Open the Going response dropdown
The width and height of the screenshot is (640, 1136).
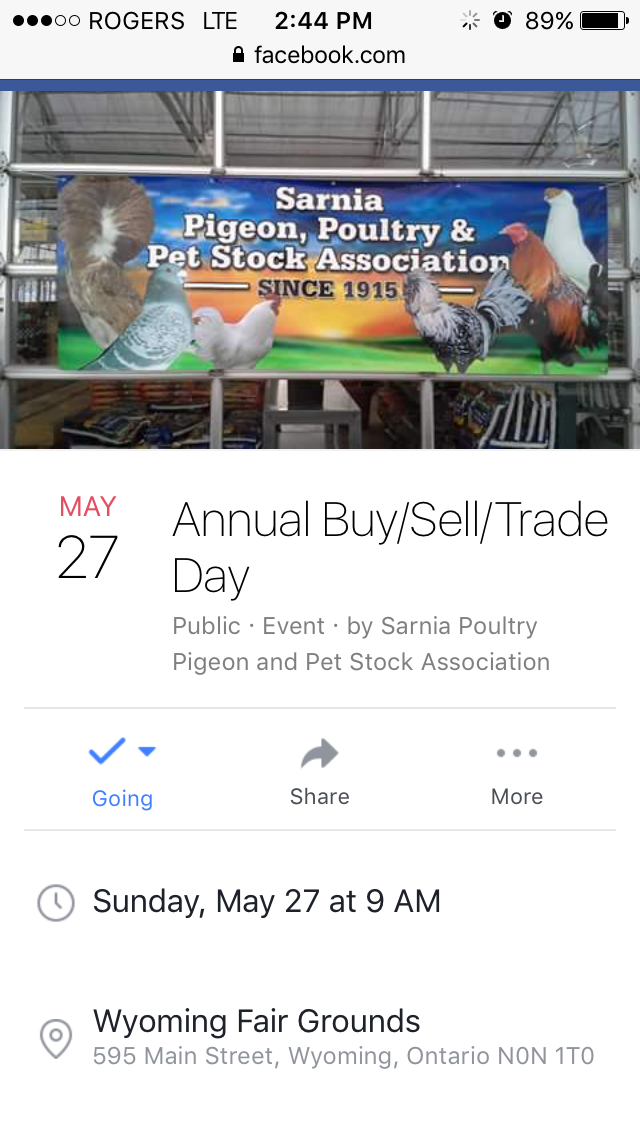(x=122, y=771)
